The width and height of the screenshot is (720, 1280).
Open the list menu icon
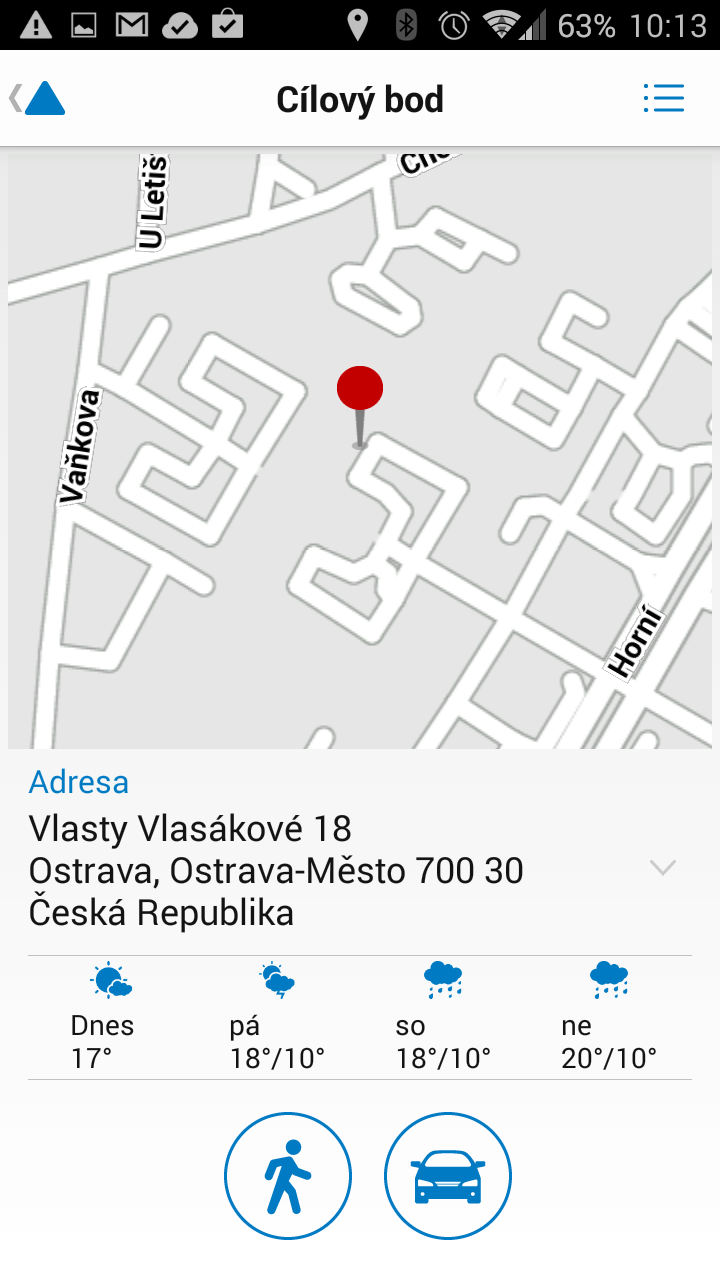tap(664, 98)
